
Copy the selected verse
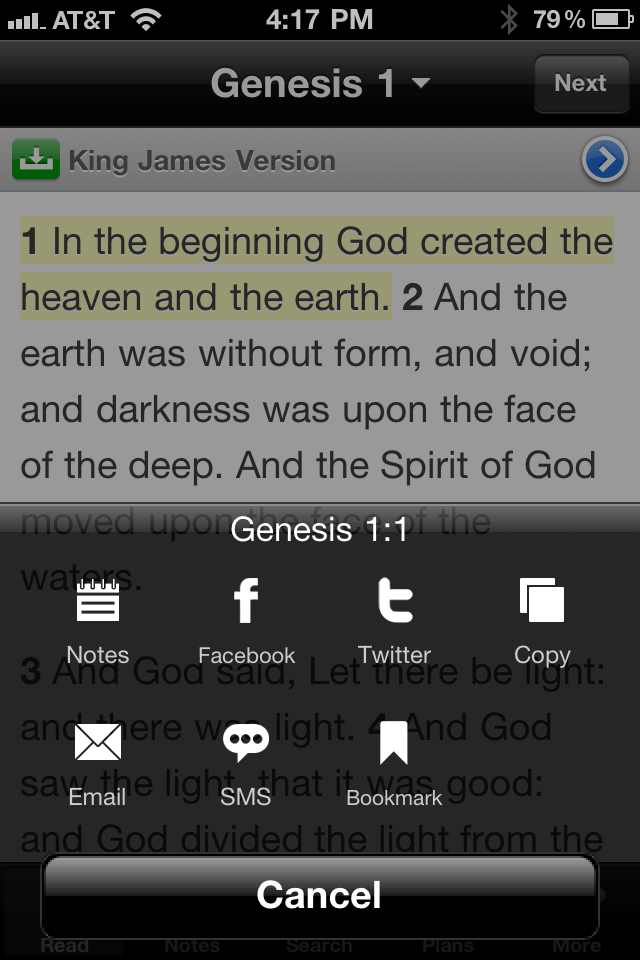[x=542, y=620]
